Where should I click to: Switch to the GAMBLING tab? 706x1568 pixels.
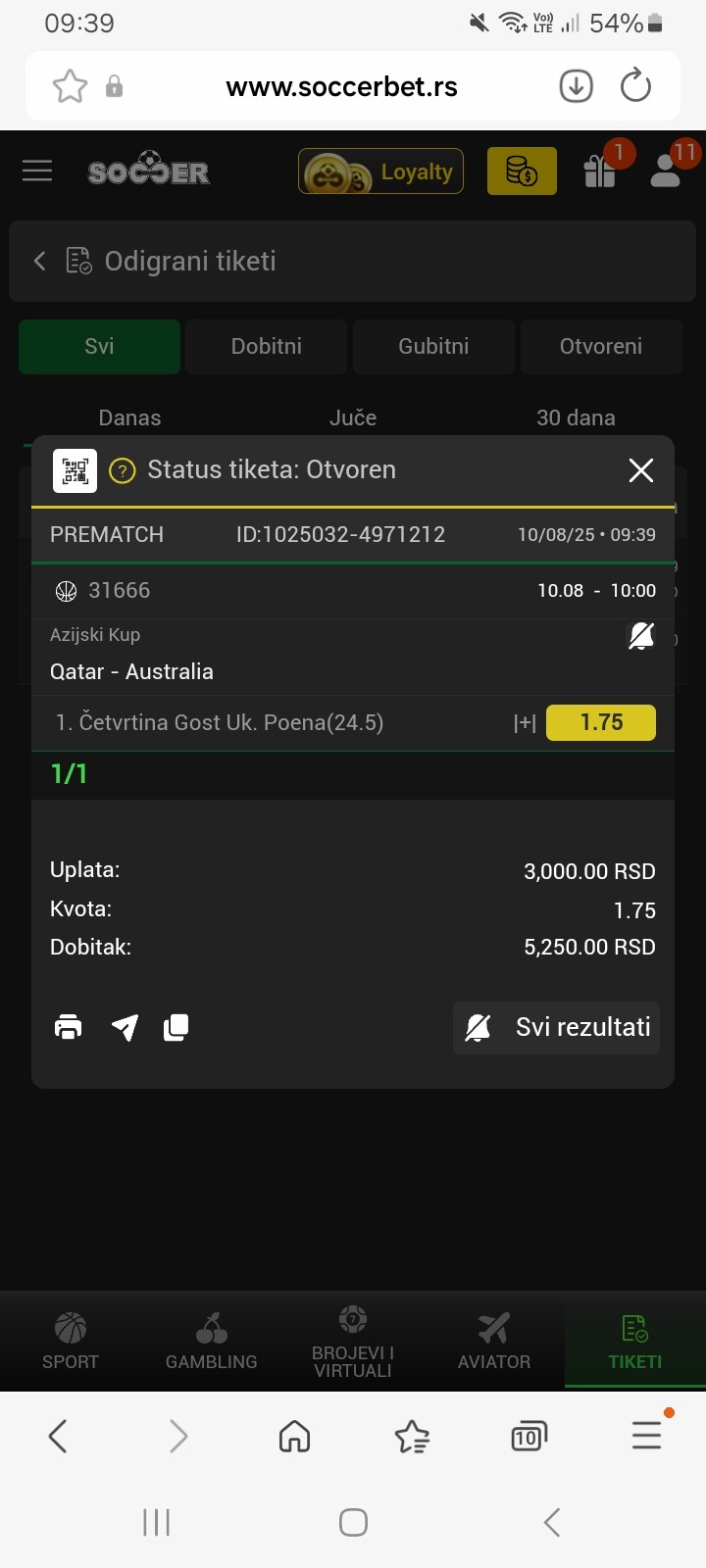tap(212, 1340)
